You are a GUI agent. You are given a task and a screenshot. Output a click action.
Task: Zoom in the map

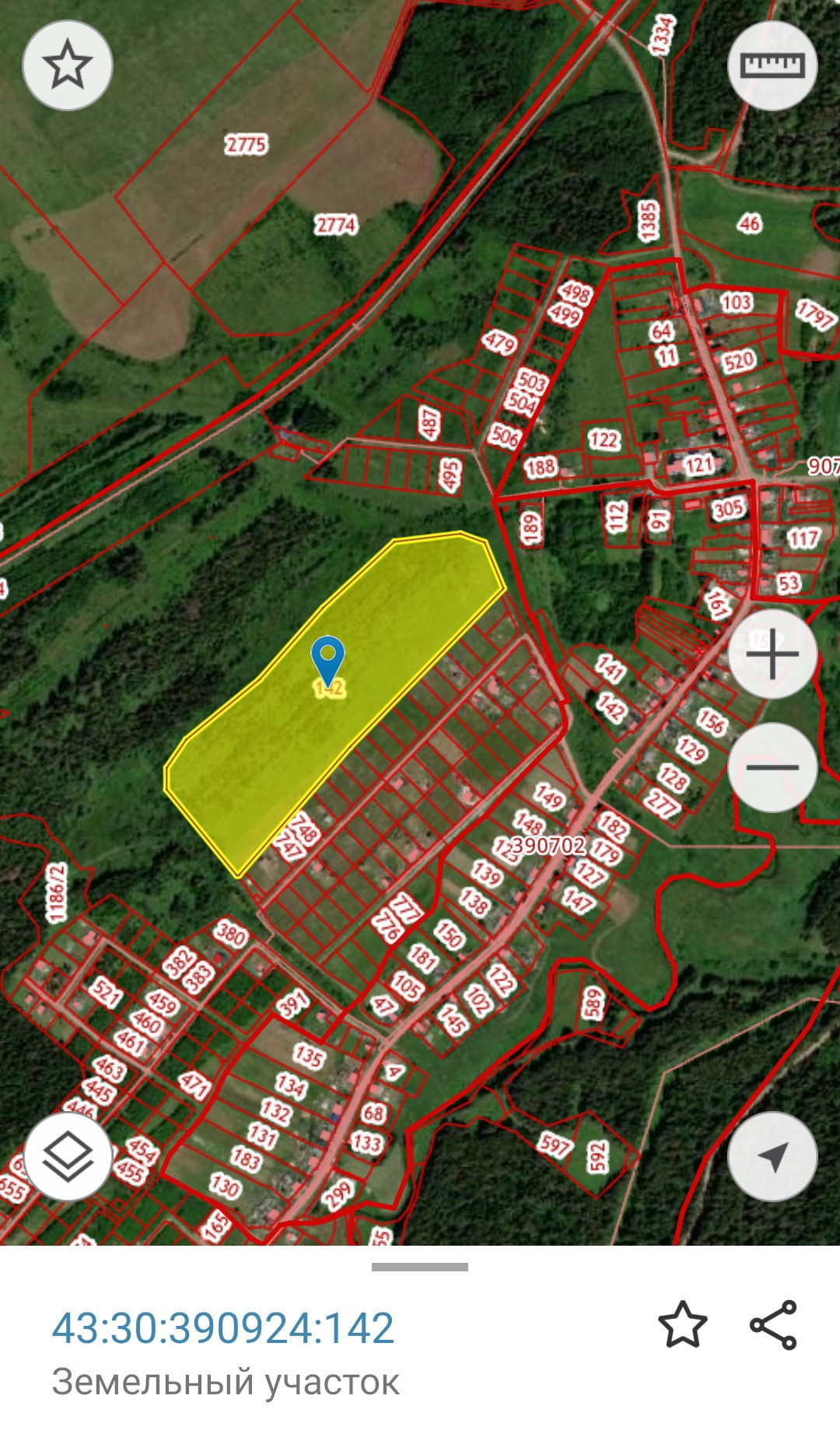(x=772, y=654)
